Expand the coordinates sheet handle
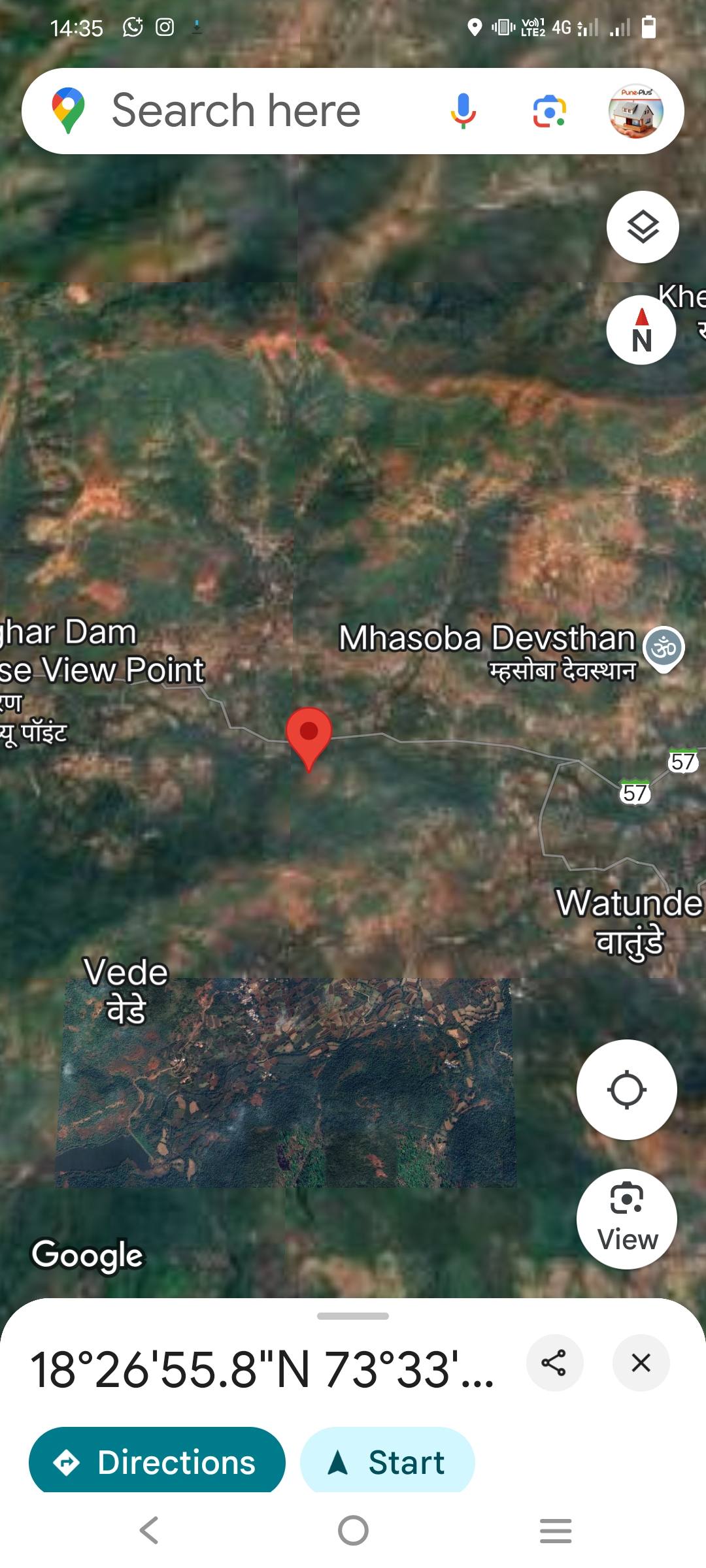Viewport: 706px width, 1568px height. point(353,1316)
